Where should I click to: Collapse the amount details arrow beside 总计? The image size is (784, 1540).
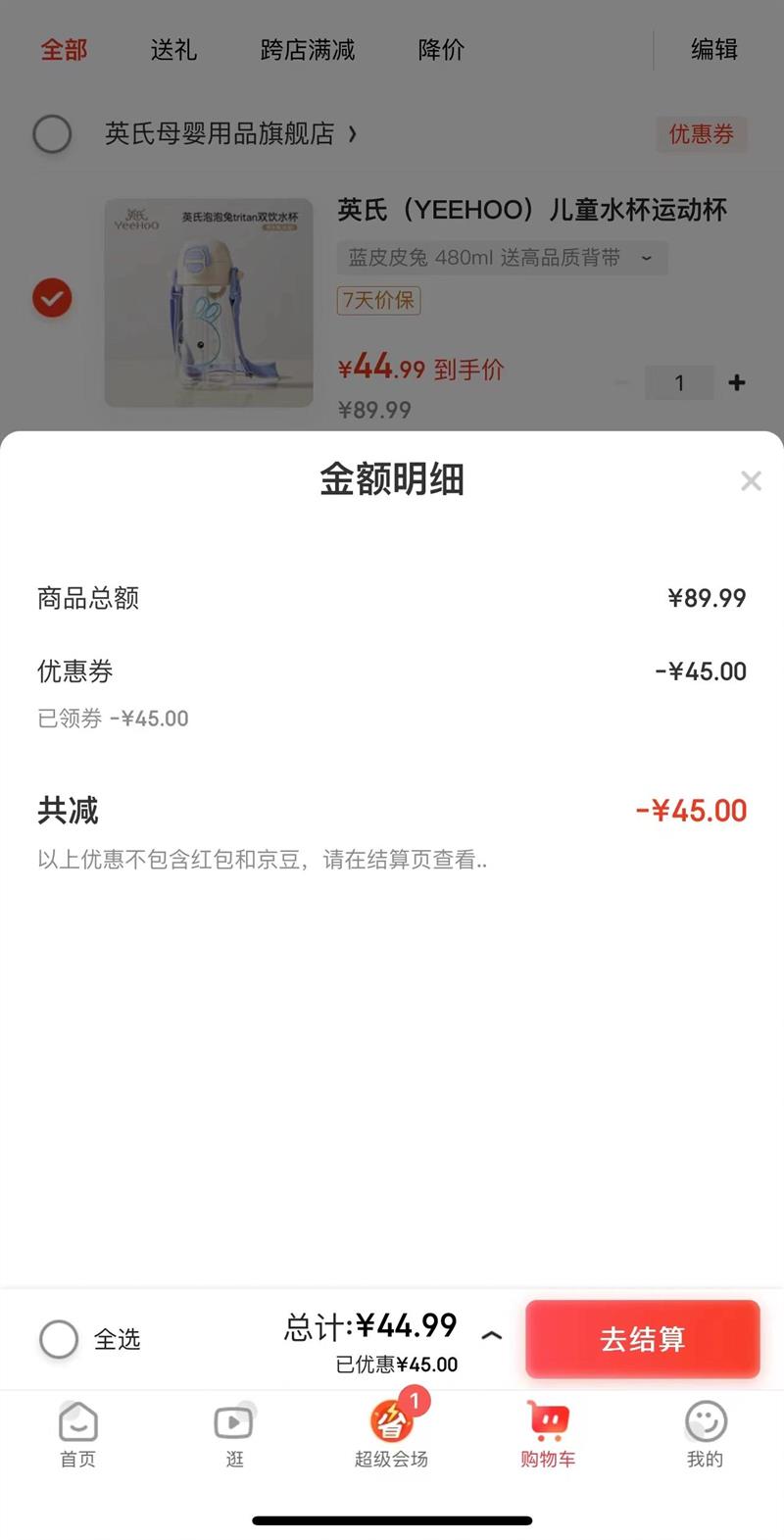click(x=492, y=1335)
